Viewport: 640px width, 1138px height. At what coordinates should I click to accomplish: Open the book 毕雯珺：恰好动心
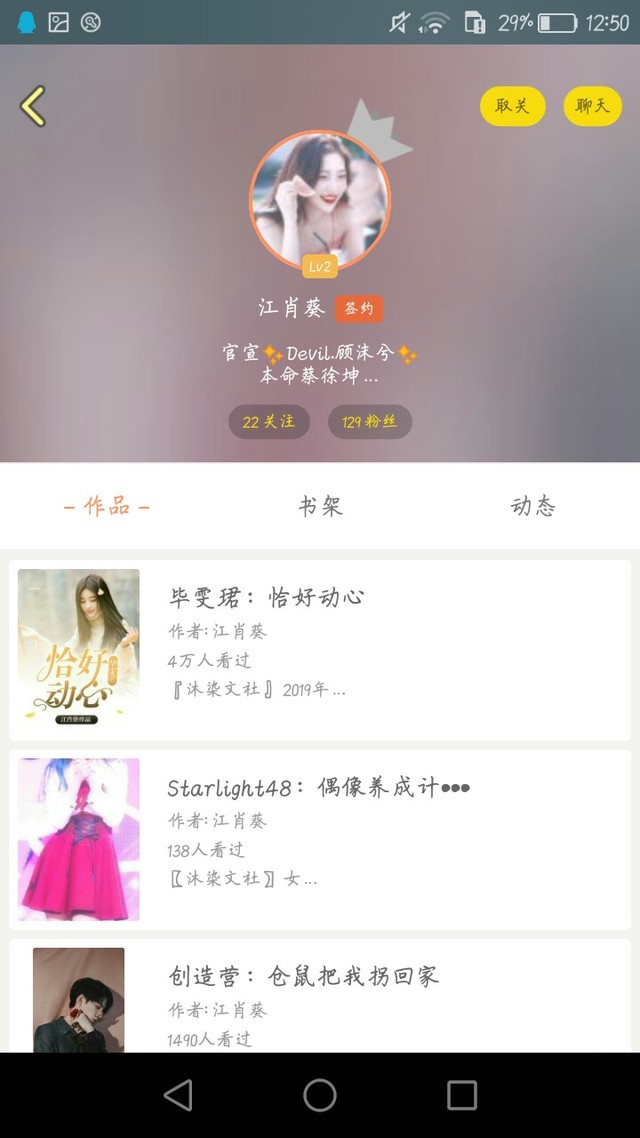(320, 650)
